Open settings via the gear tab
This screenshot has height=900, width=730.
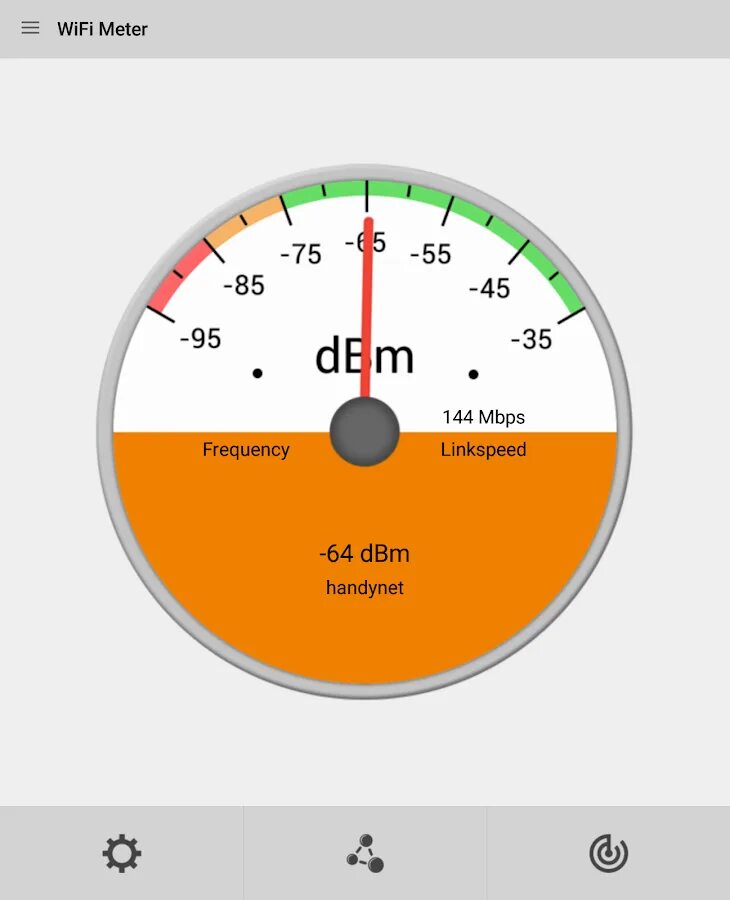coord(122,854)
